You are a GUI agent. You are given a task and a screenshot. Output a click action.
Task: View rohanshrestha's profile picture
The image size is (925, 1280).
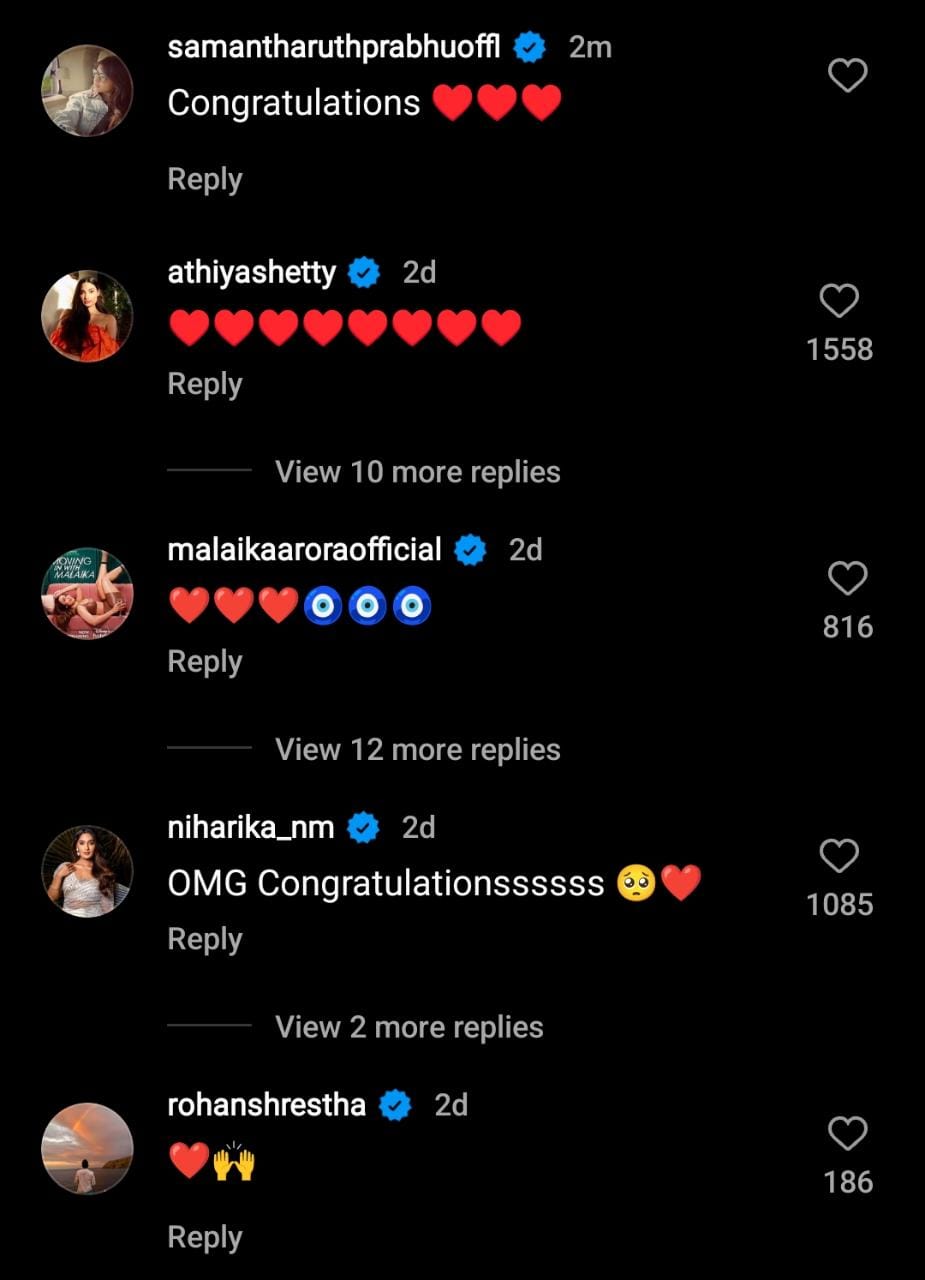87,1148
